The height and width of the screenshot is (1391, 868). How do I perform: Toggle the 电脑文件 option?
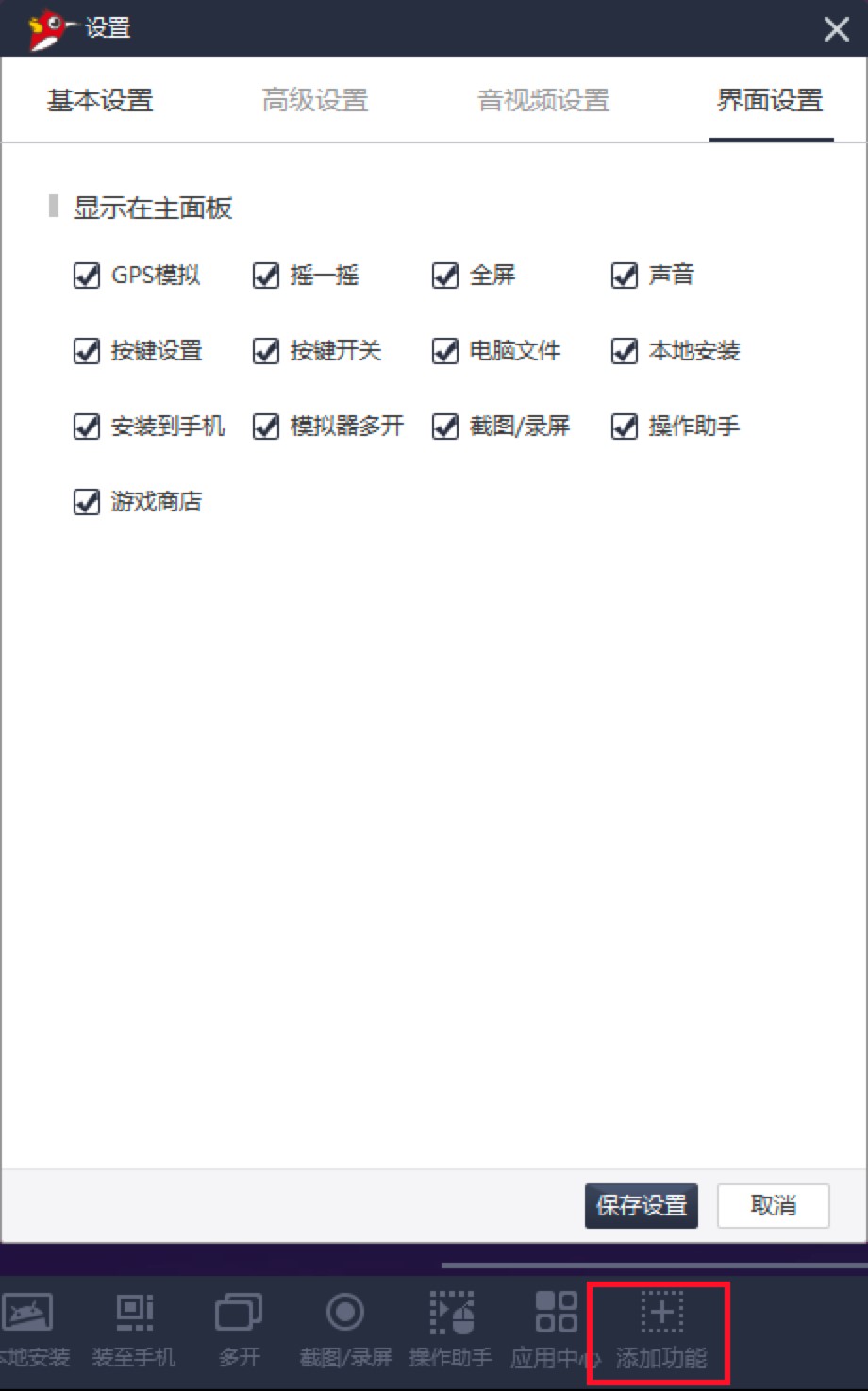pos(444,351)
